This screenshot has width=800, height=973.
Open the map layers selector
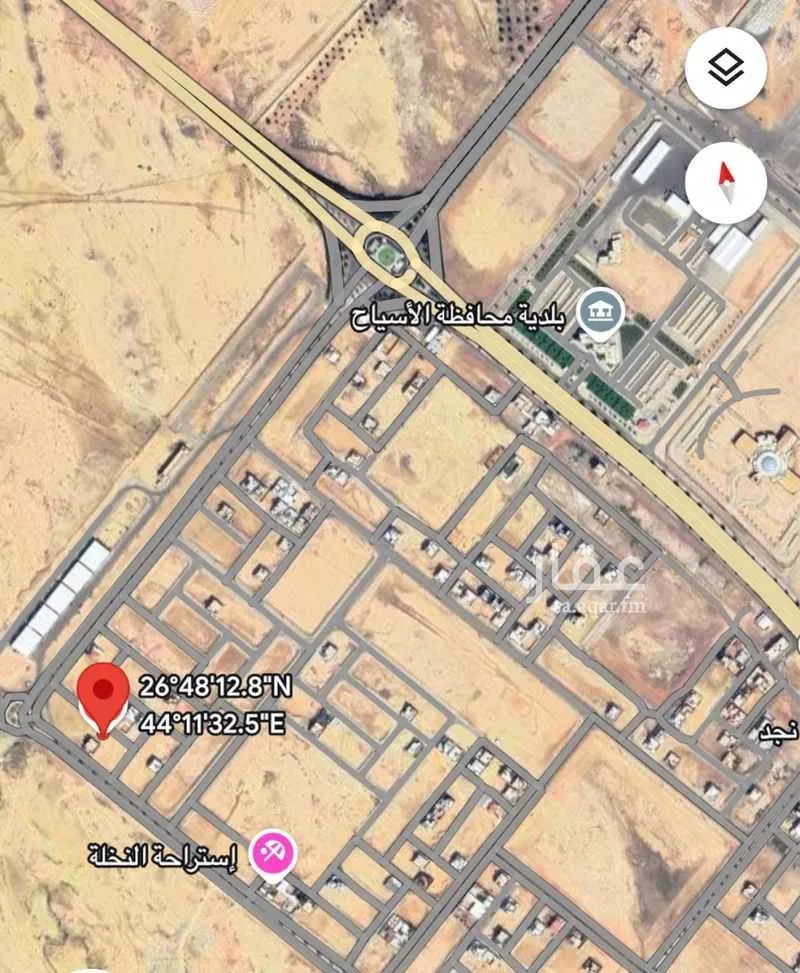(726, 68)
